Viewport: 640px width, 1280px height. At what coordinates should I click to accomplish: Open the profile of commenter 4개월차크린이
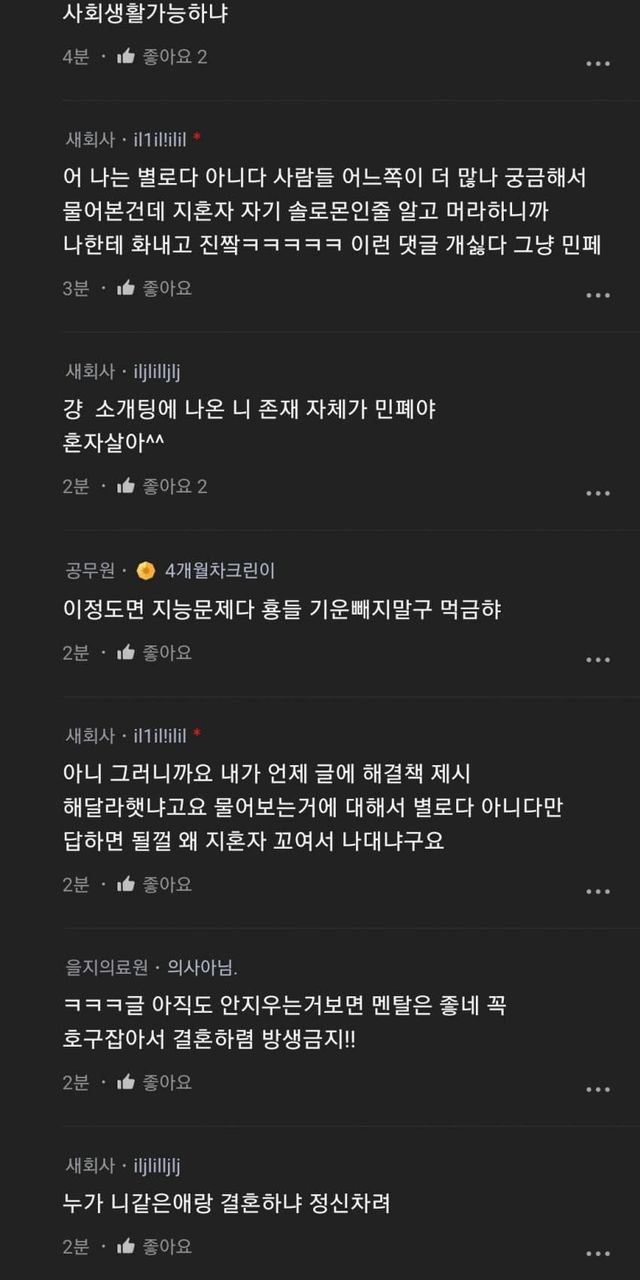point(218,571)
